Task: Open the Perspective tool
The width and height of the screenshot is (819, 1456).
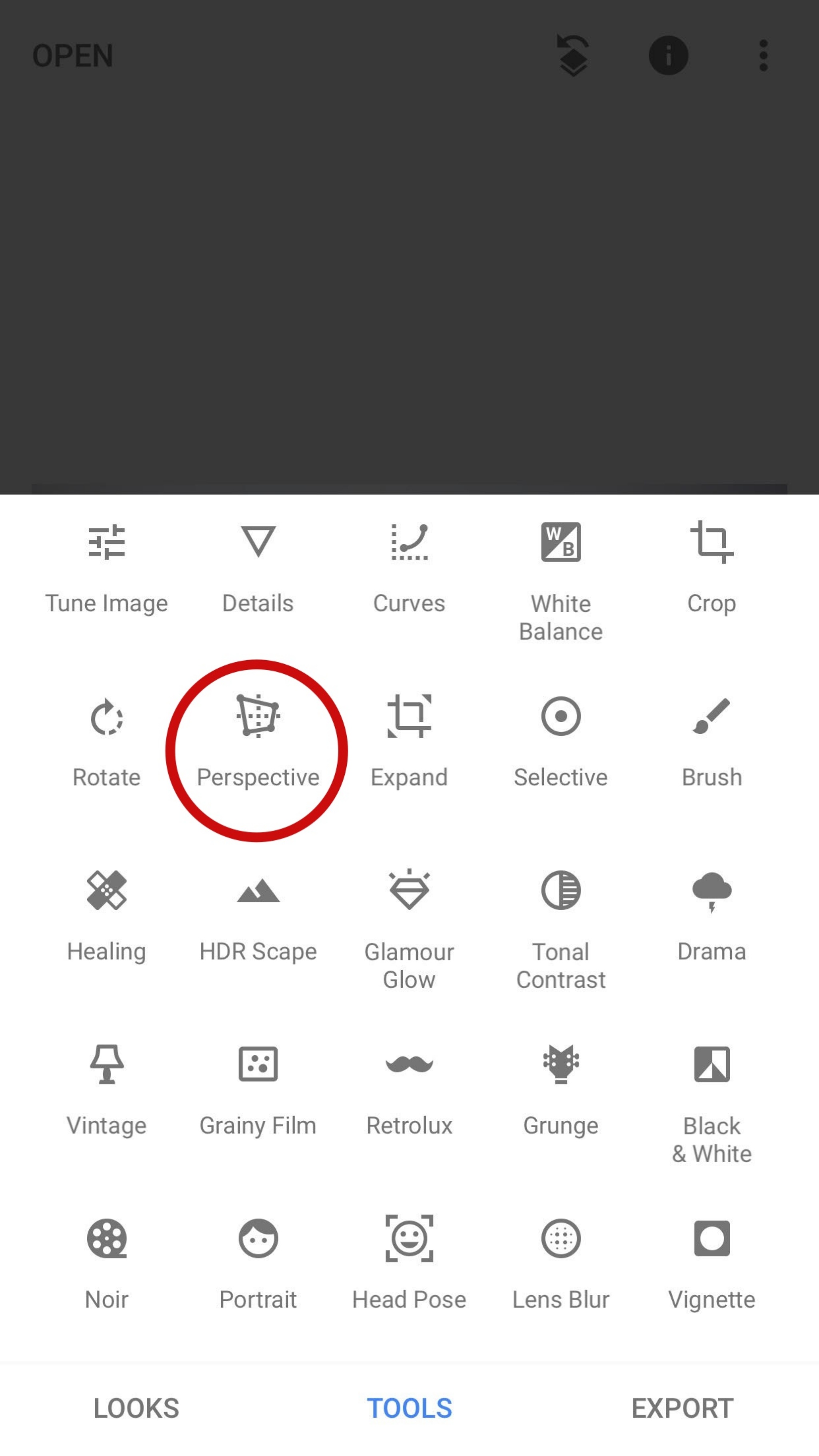Action: [x=258, y=741]
